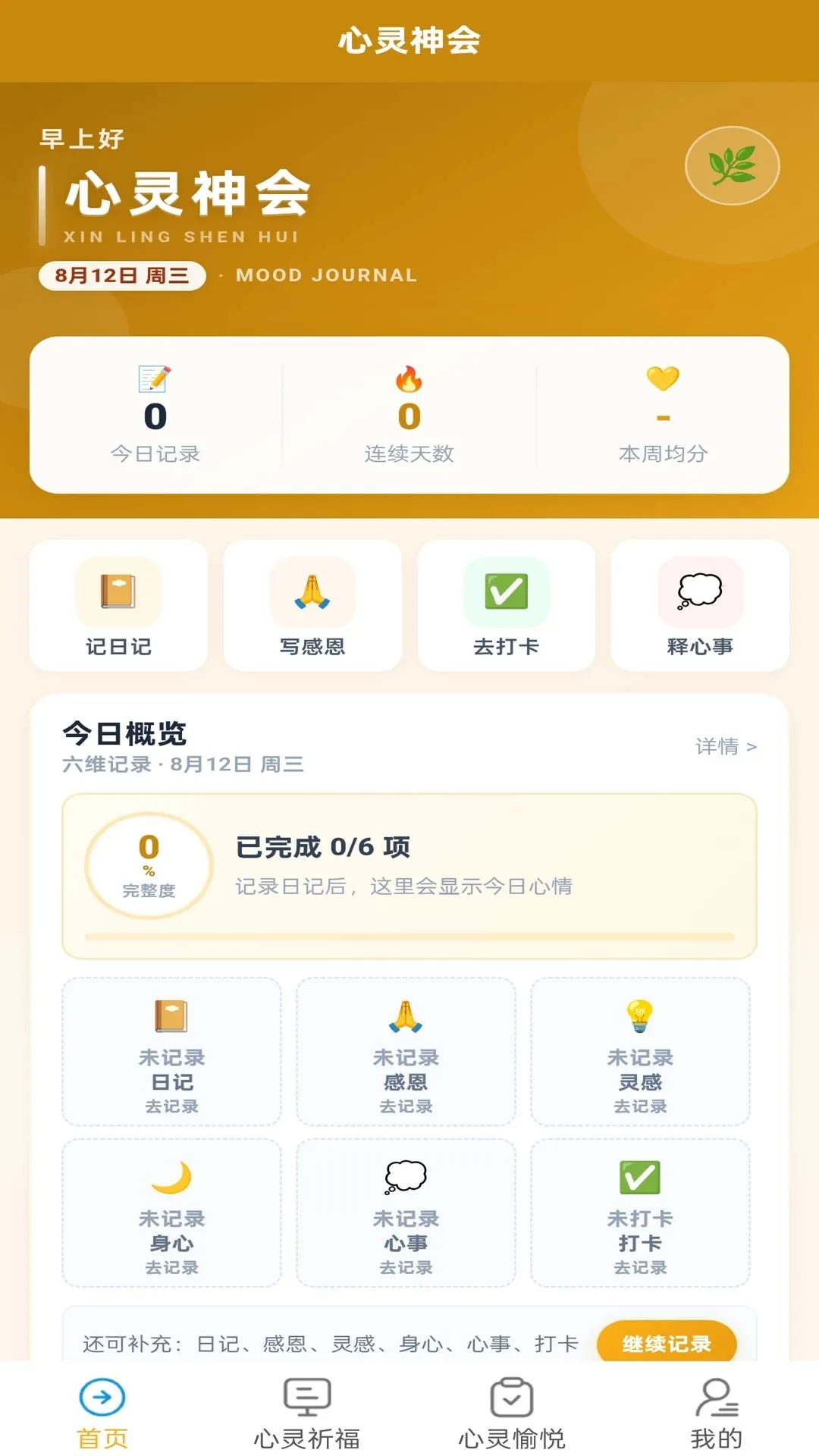Viewport: 819px width, 1456px height.
Task: Open 记日记 to write a diary entry
Action: pyautogui.click(x=118, y=605)
